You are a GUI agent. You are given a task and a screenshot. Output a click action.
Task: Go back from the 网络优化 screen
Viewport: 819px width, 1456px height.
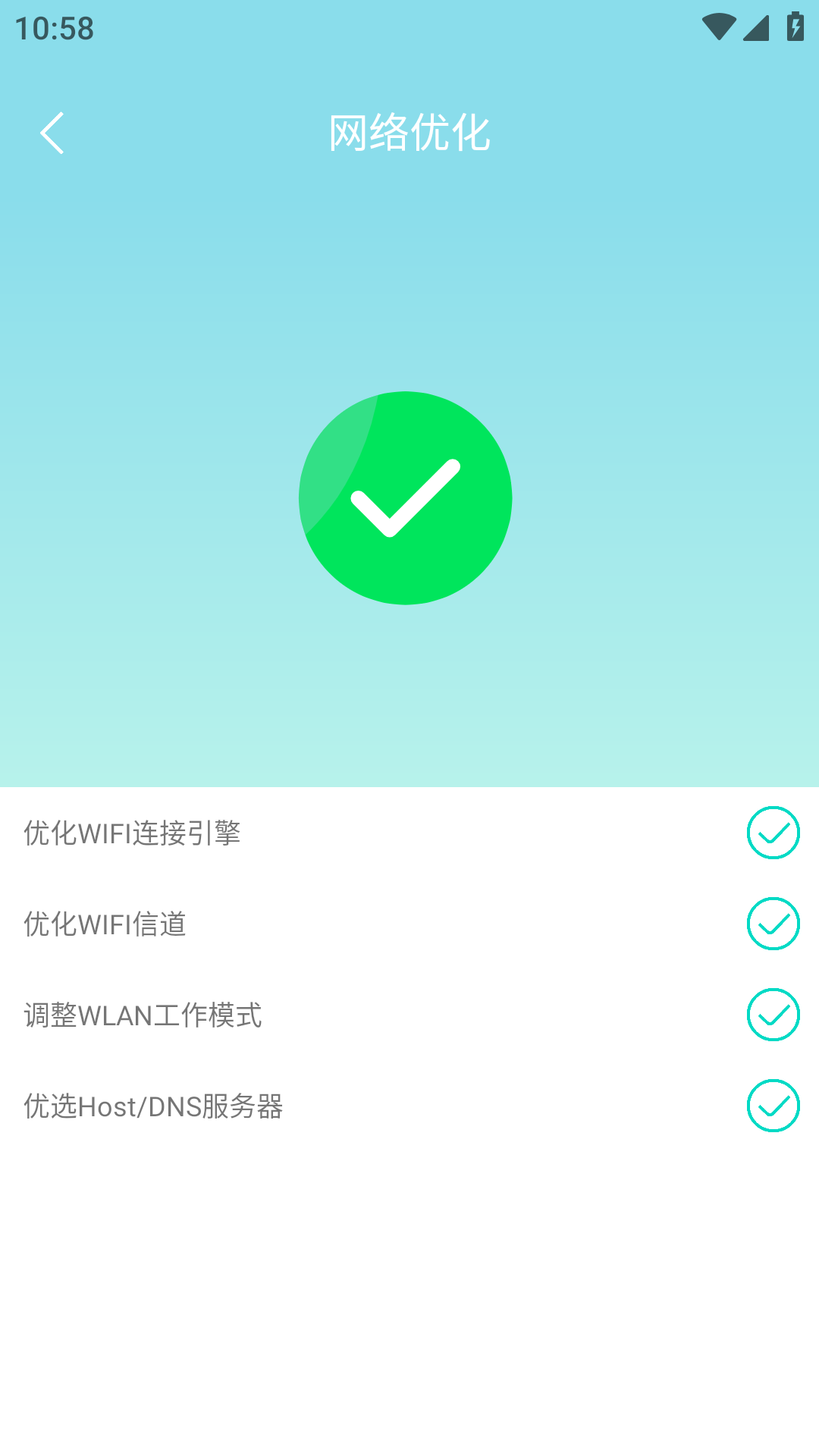(x=52, y=133)
